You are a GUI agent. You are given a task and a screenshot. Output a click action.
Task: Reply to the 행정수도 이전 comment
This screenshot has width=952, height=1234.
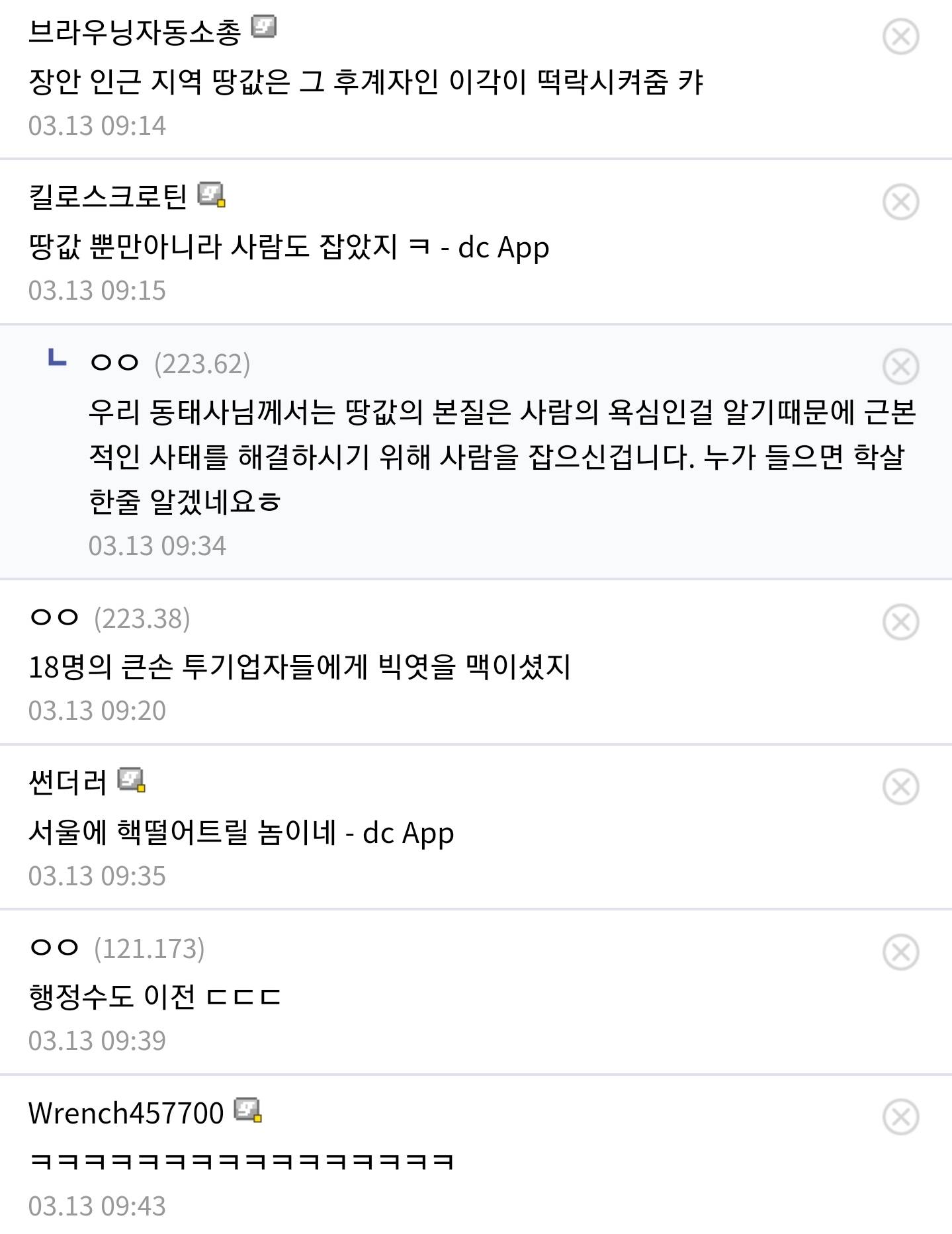point(154,997)
